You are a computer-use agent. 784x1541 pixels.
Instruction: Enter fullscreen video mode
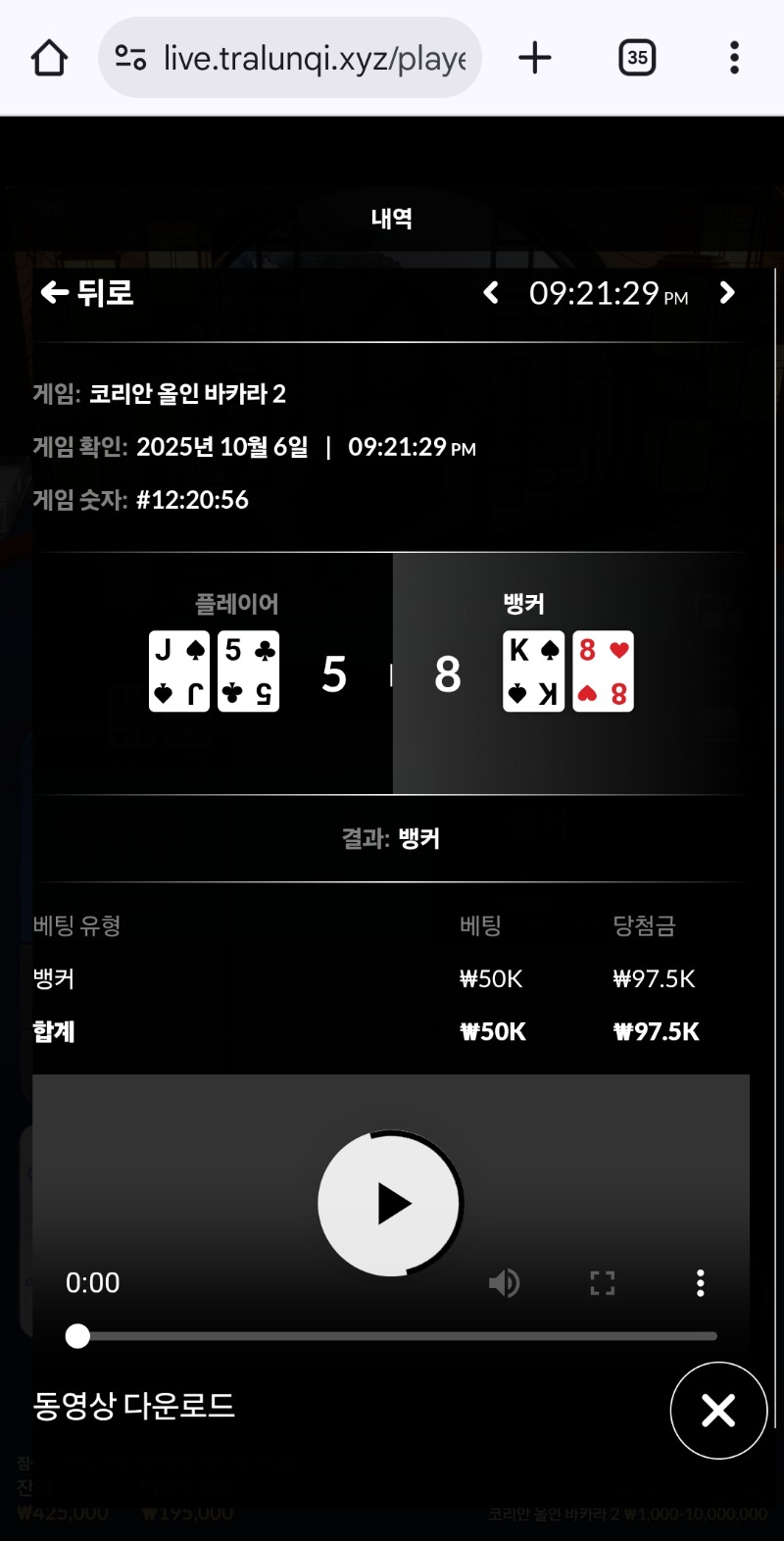(603, 1283)
